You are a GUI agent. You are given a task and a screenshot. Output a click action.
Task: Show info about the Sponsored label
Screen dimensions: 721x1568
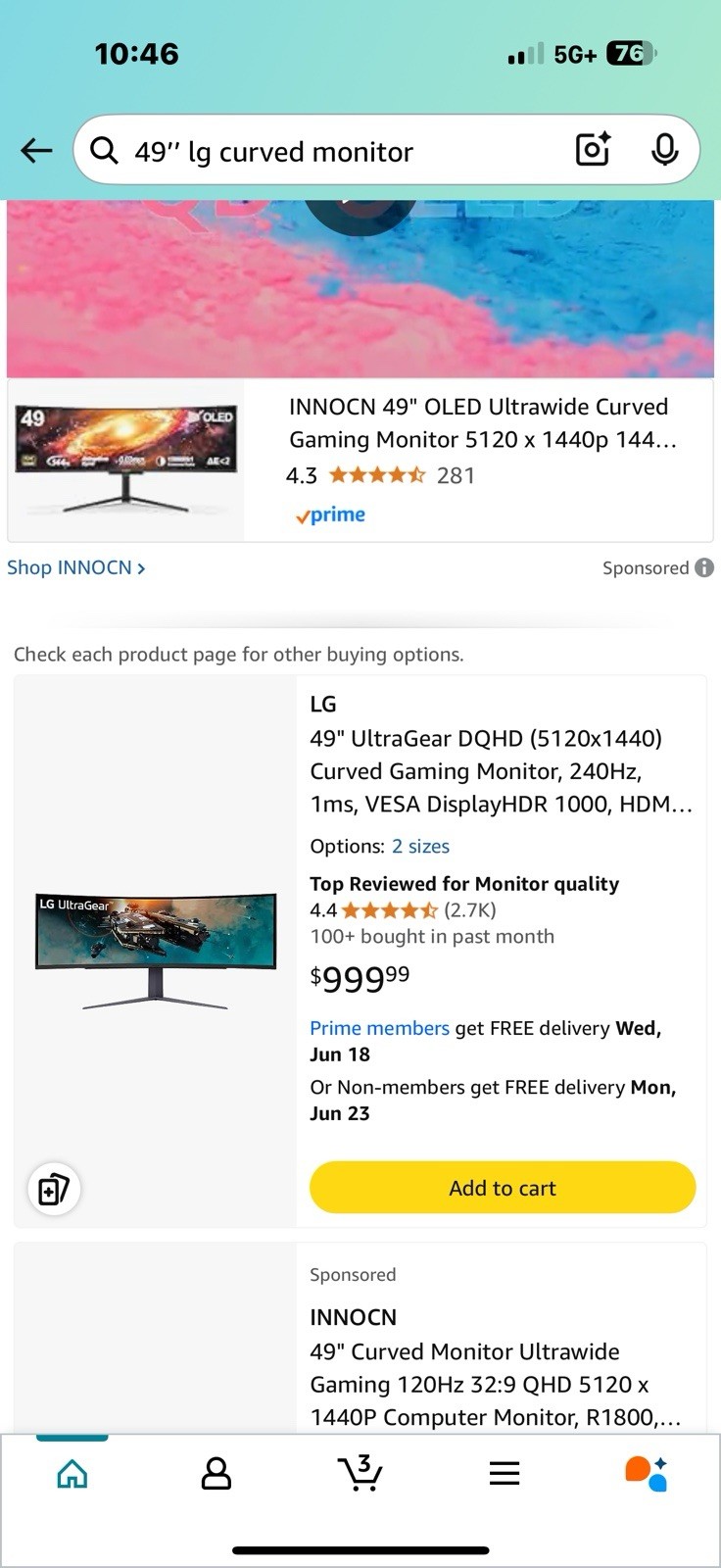click(x=704, y=567)
